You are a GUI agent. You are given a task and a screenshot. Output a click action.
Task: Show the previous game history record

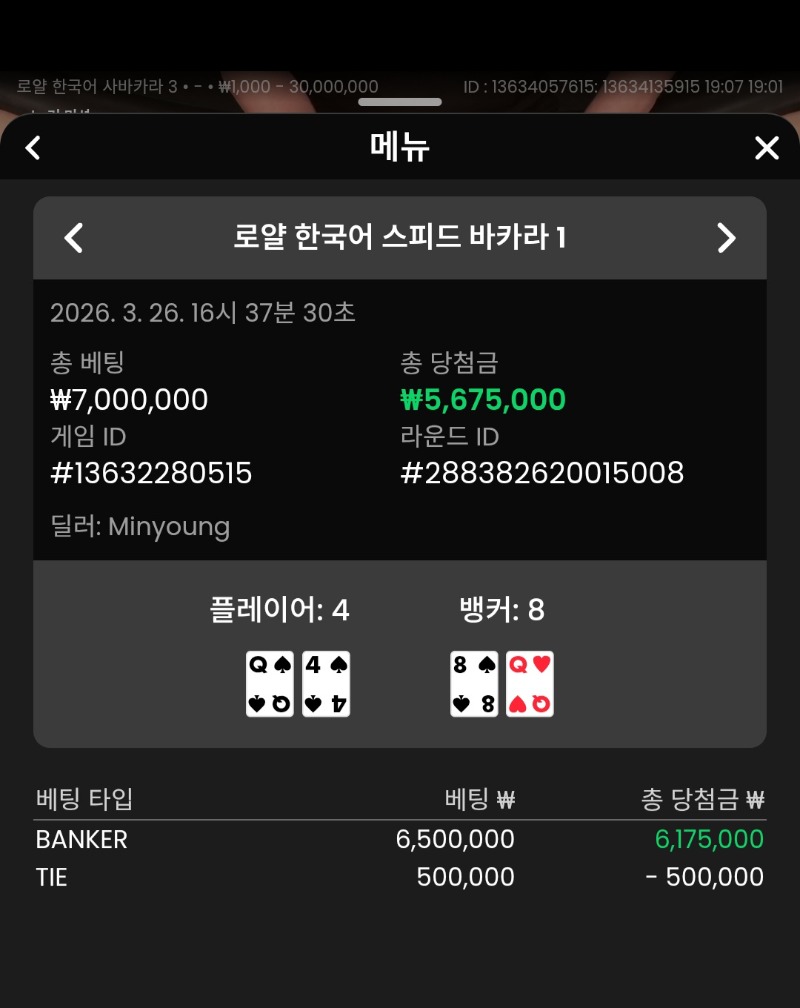coord(73,238)
